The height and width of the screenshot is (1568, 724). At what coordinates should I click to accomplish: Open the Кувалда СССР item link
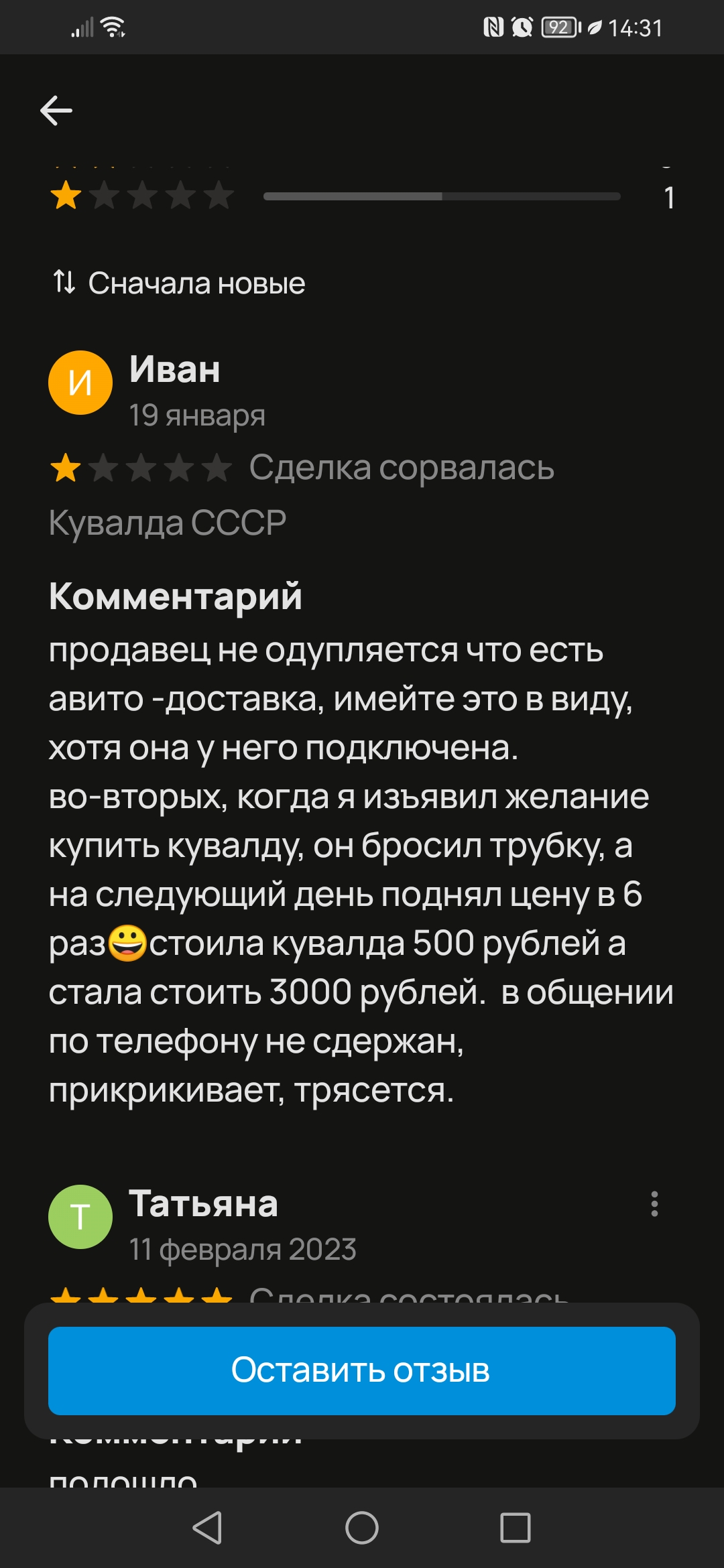168,523
